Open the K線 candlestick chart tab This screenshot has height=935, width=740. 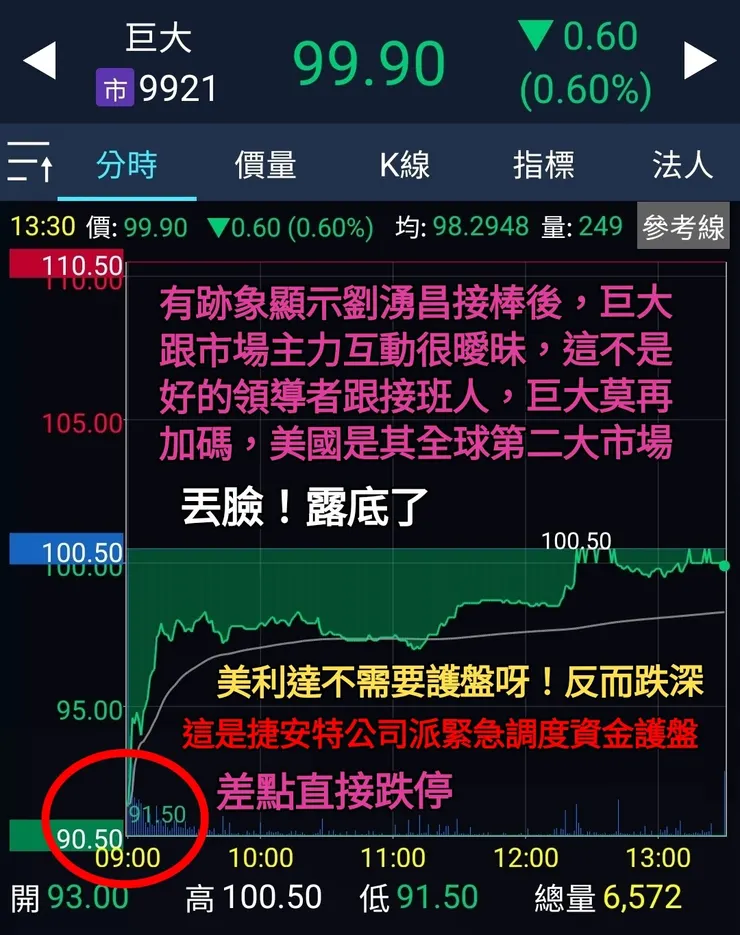pyautogui.click(x=404, y=166)
